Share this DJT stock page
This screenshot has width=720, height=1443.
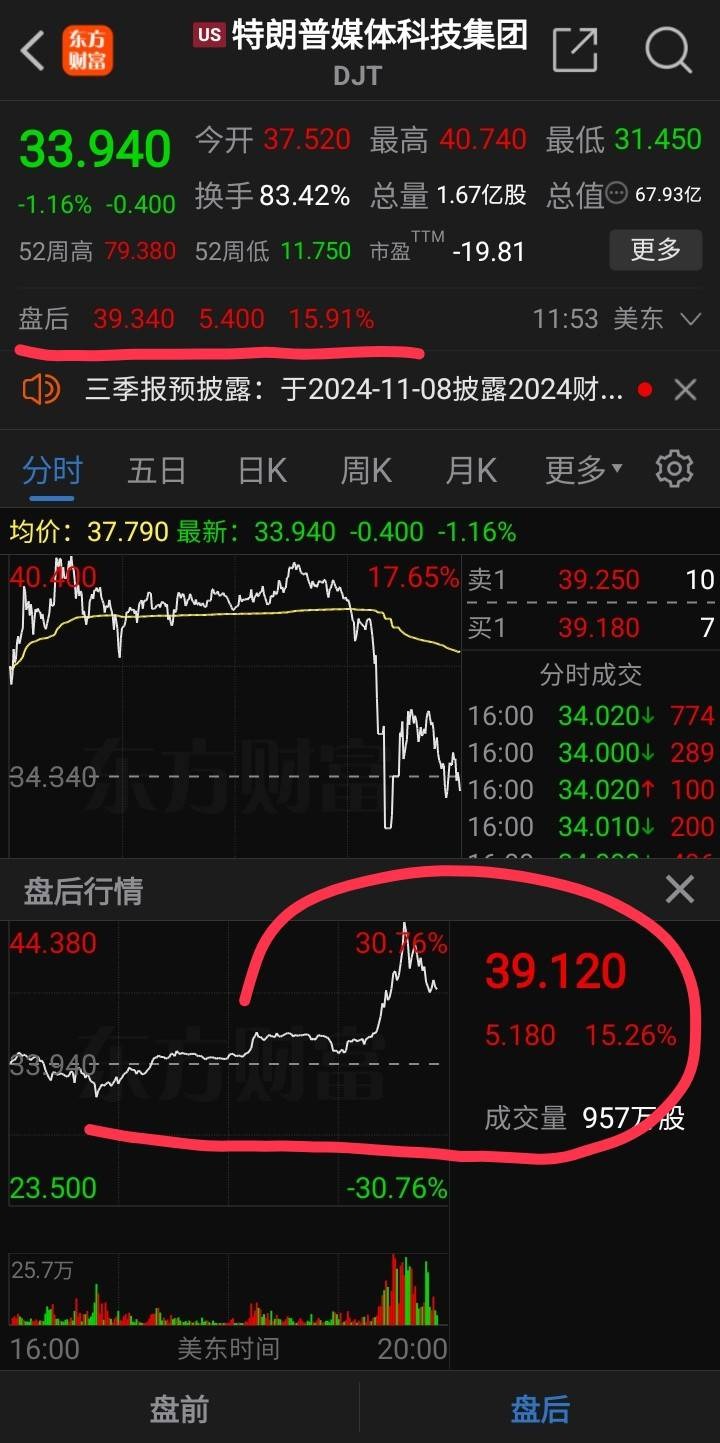point(575,50)
